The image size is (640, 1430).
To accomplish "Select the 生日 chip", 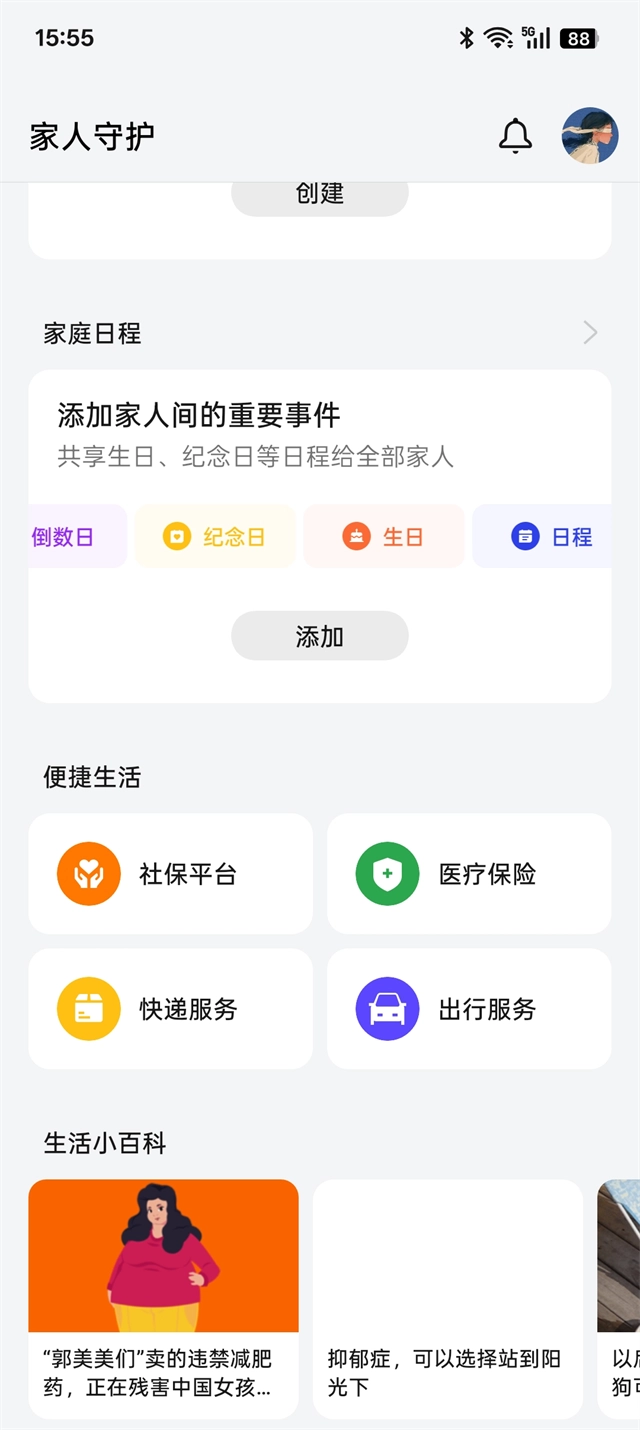I will click(x=384, y=537).
